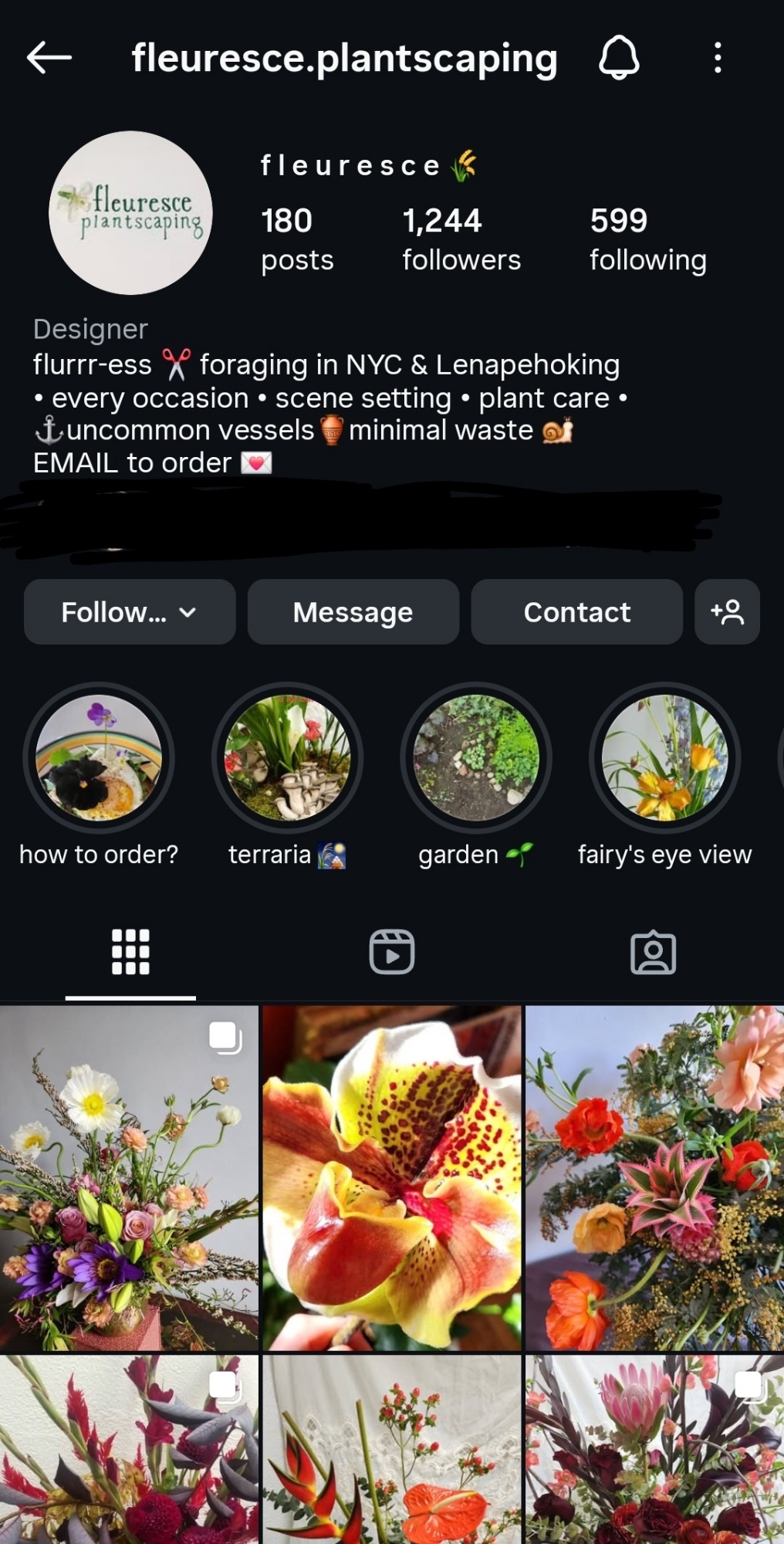Image resolution: width=784 pixels, height=1544 pixels.
Task: Tap the Contact button
Action: (x=576, y=612)
